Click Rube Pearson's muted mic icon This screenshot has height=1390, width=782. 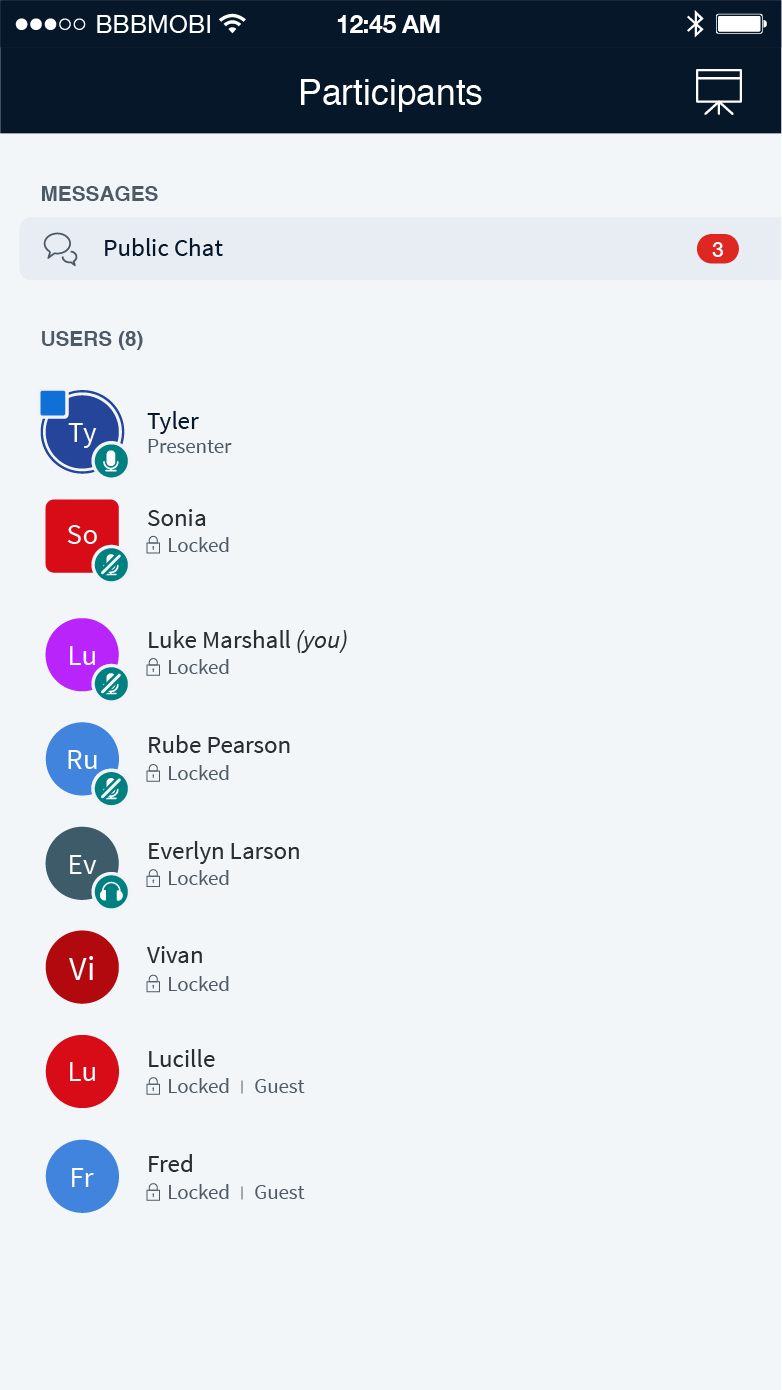pyautogui.click(x=110, y=789)
